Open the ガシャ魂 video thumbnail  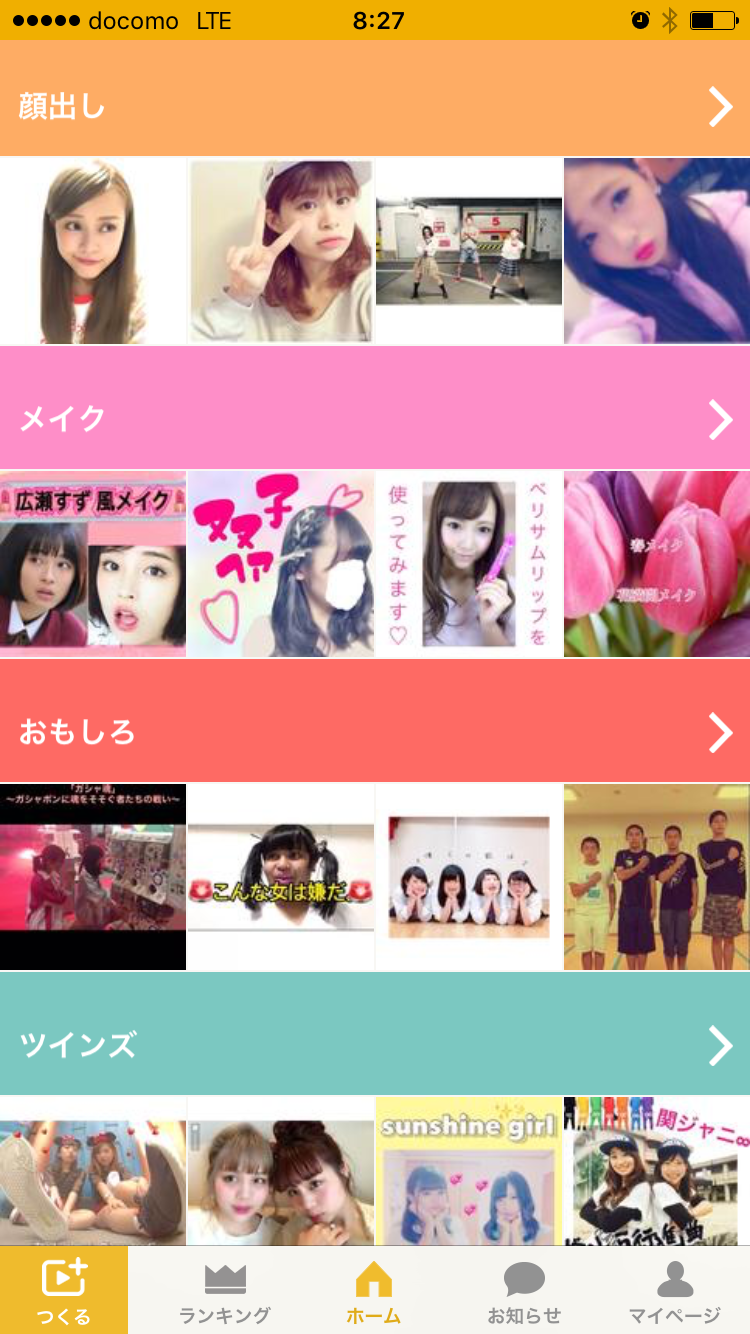point(93,878)
